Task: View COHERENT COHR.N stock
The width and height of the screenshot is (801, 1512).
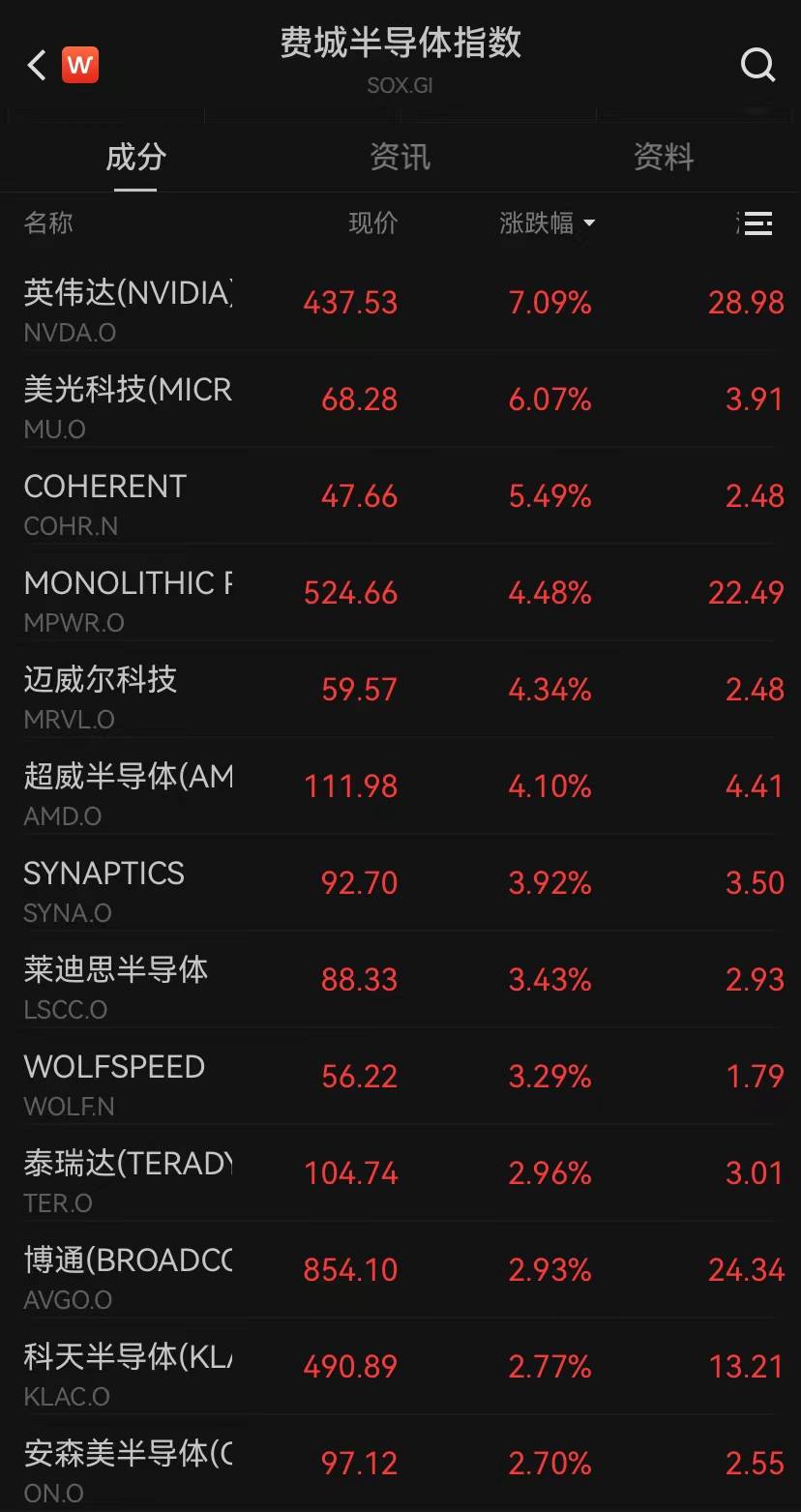Action: pos(106,503)
